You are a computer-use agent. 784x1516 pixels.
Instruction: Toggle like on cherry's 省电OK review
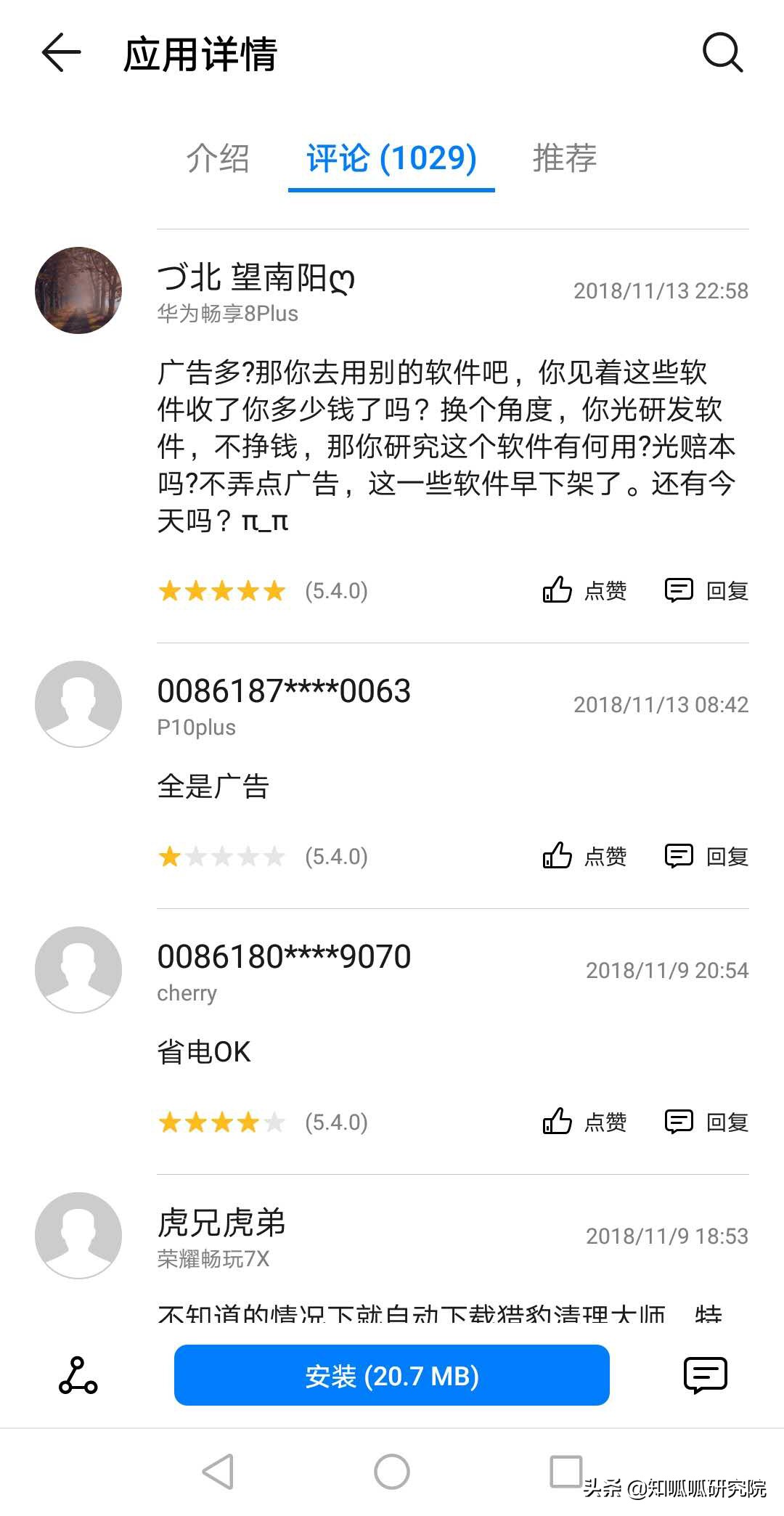[x=556, y=1122]
